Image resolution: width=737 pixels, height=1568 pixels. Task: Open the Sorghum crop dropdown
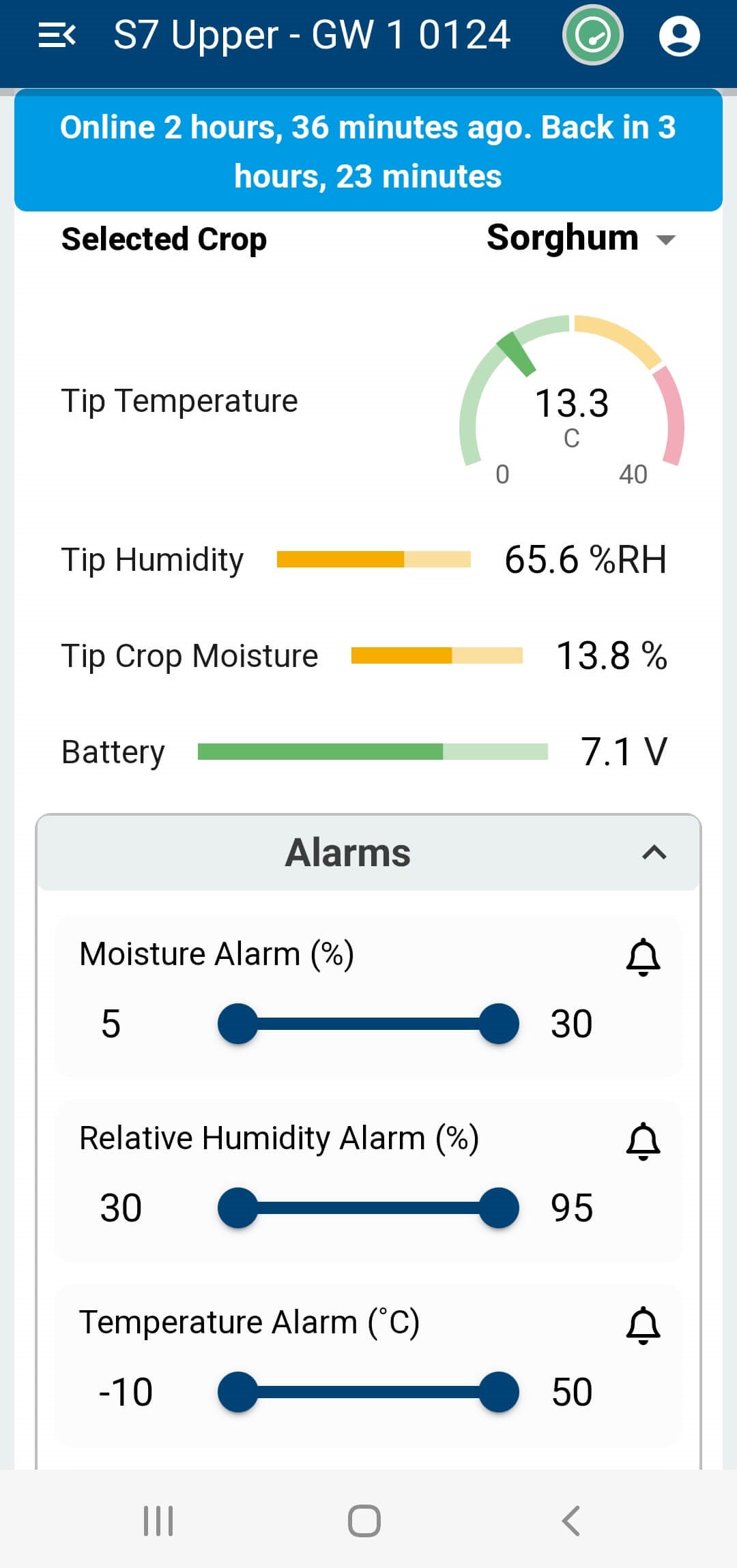click(581, 238)
